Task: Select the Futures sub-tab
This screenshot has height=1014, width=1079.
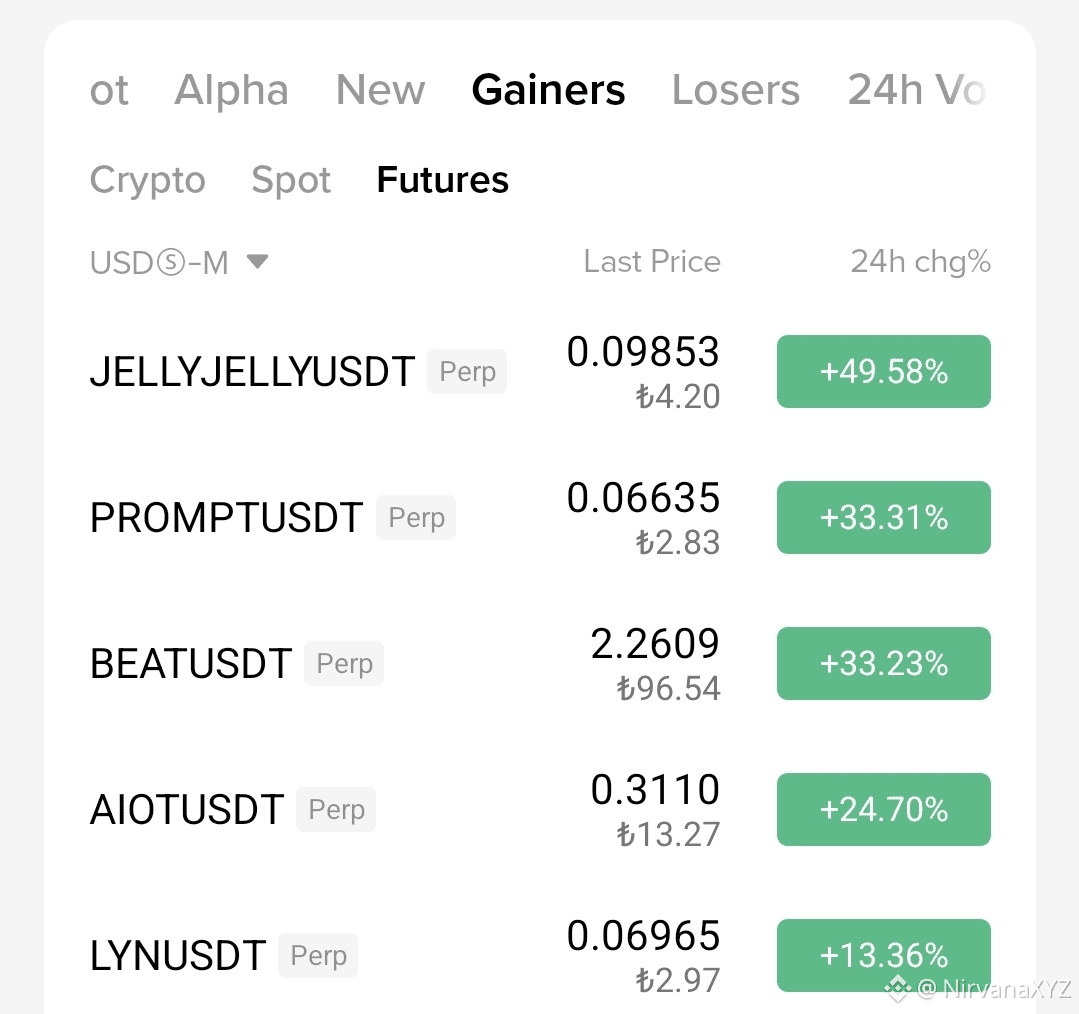Action: (442, 181)
